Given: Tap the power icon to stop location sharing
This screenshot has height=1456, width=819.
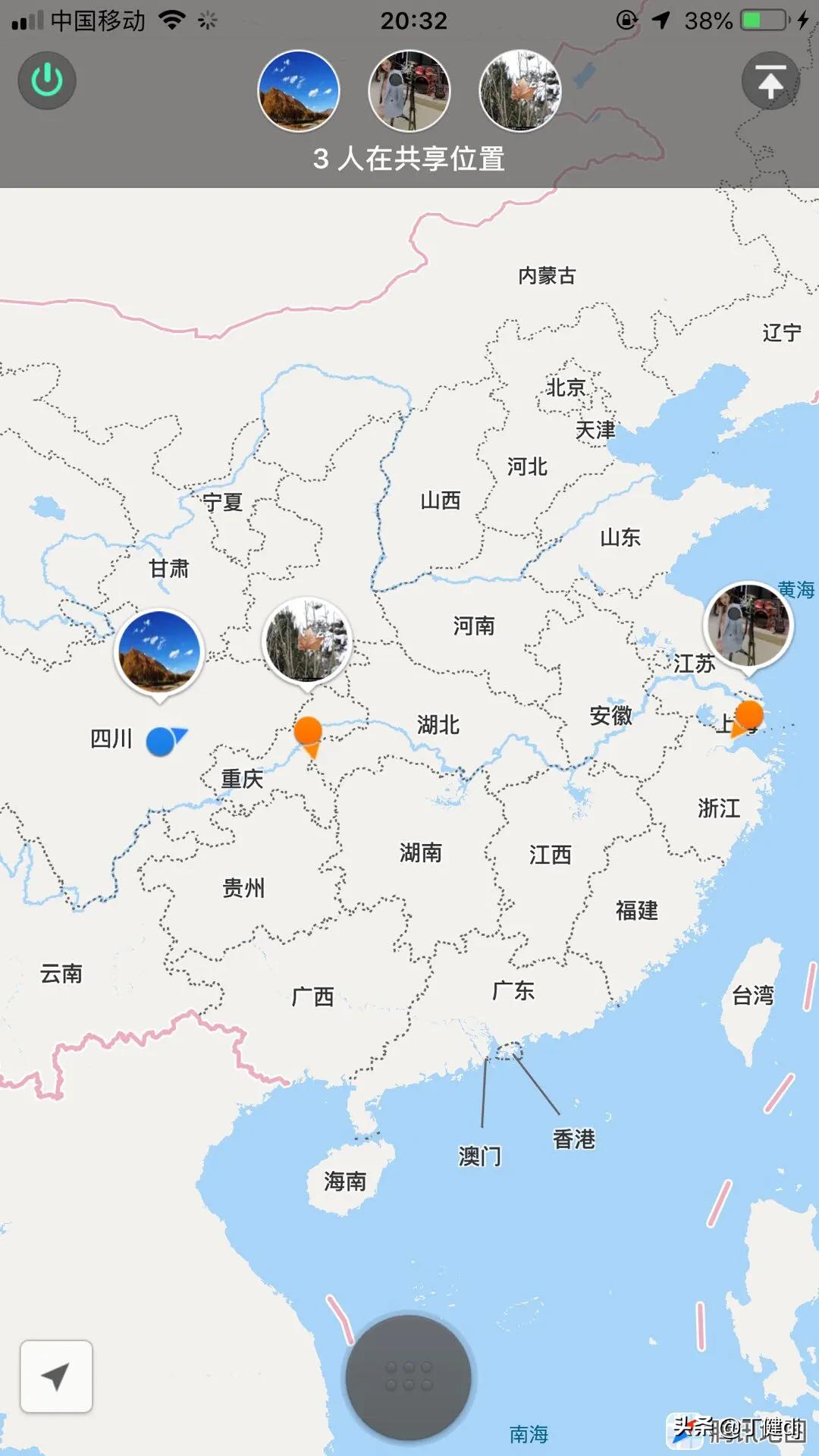Looking at the screenshot, I should tap(47, 80).
